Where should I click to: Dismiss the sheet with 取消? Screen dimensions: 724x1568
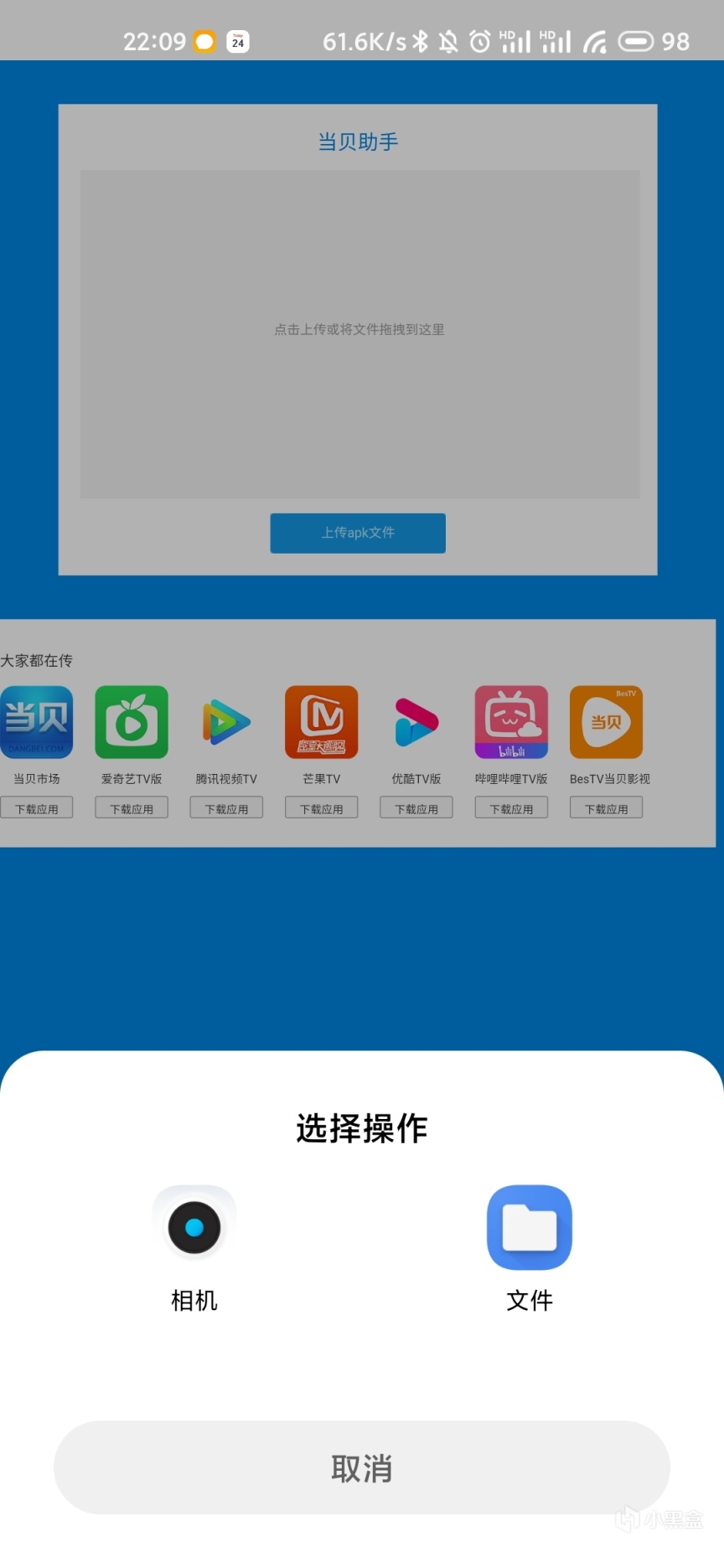[x=362, y=1467]
